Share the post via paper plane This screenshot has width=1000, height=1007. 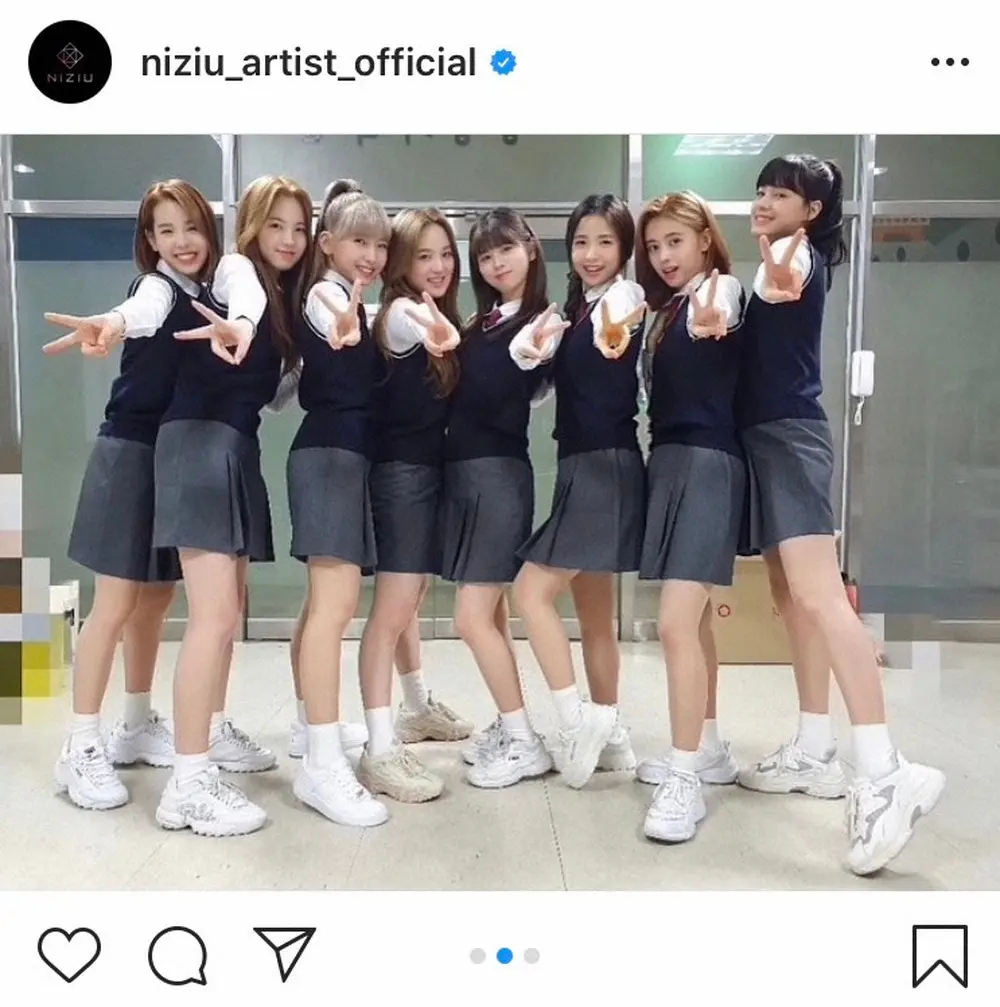click(284, 953)
